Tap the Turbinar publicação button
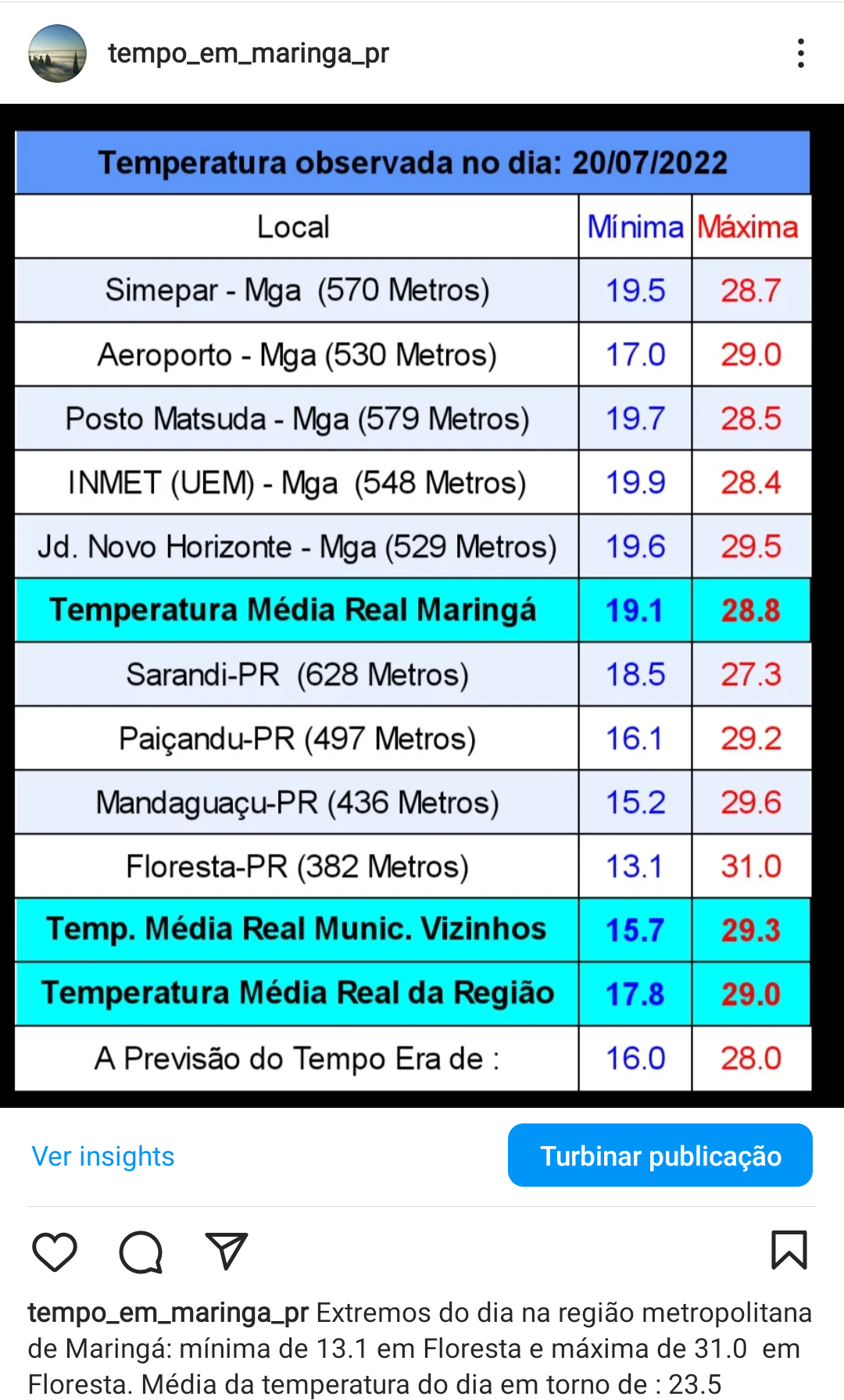The width and height of the screenshot is (844, 1400). coord(660,1155)
